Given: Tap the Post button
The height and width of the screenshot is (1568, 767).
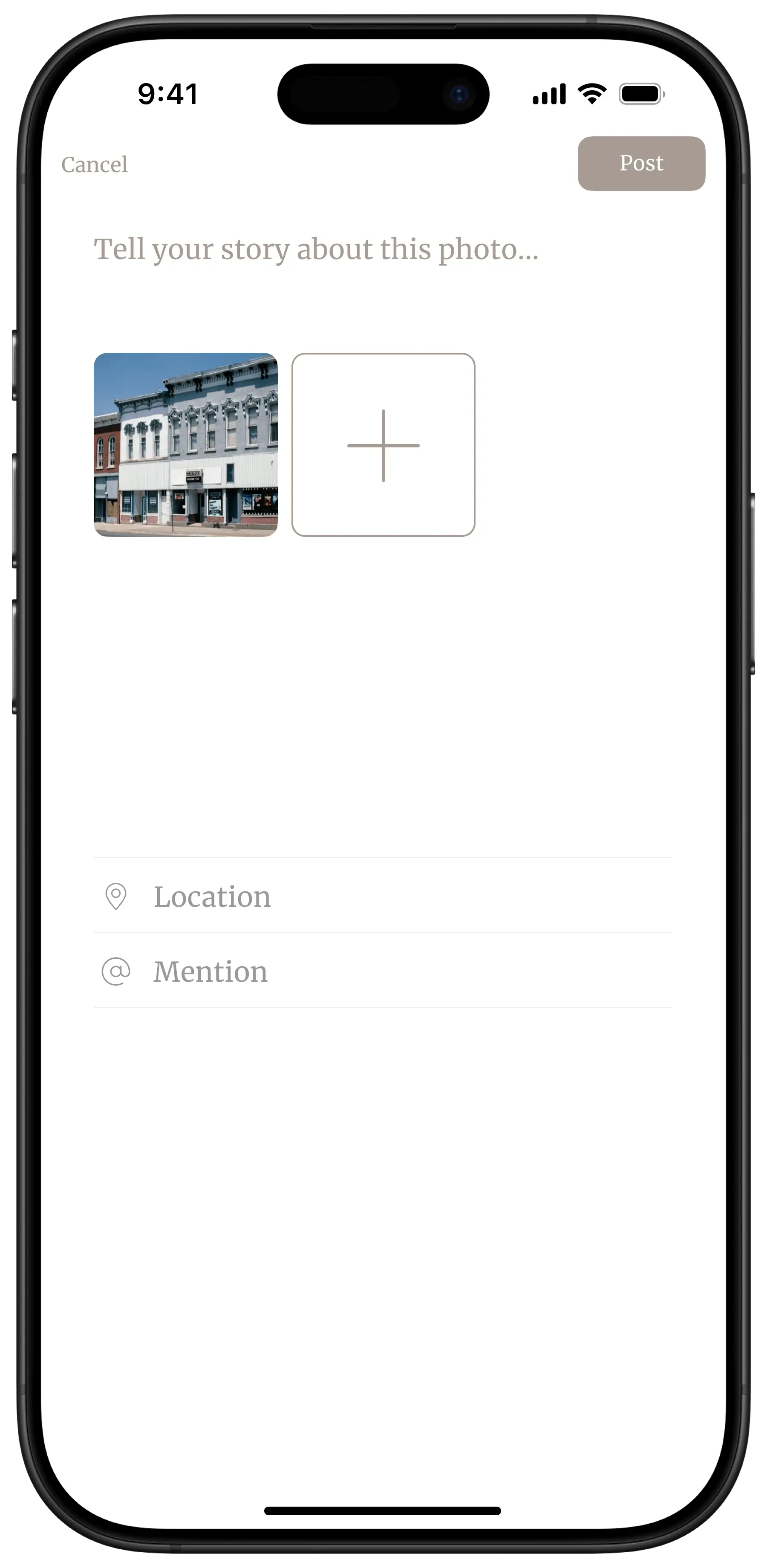Looking at the screenshot, I should [641, 163].
